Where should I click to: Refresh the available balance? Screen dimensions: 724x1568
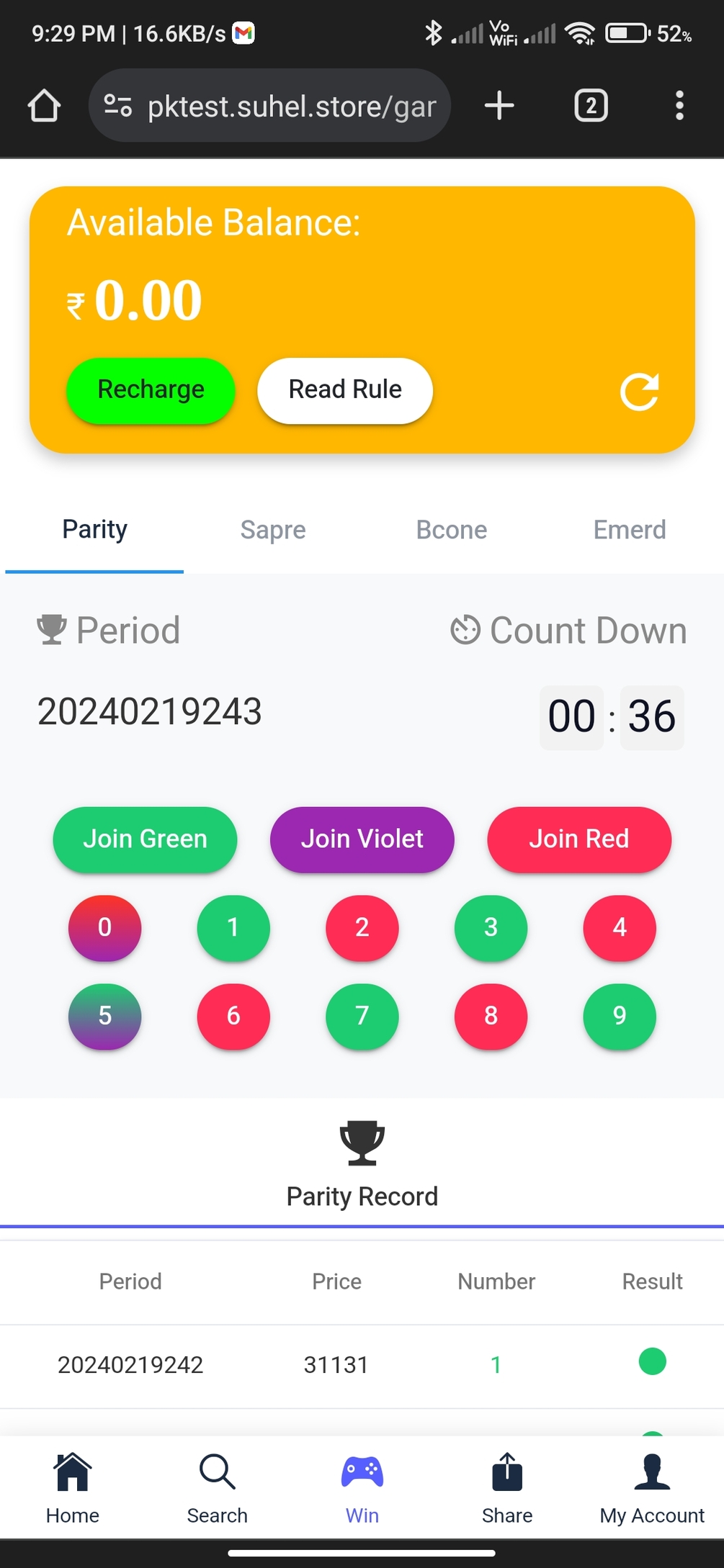(639, 392)
